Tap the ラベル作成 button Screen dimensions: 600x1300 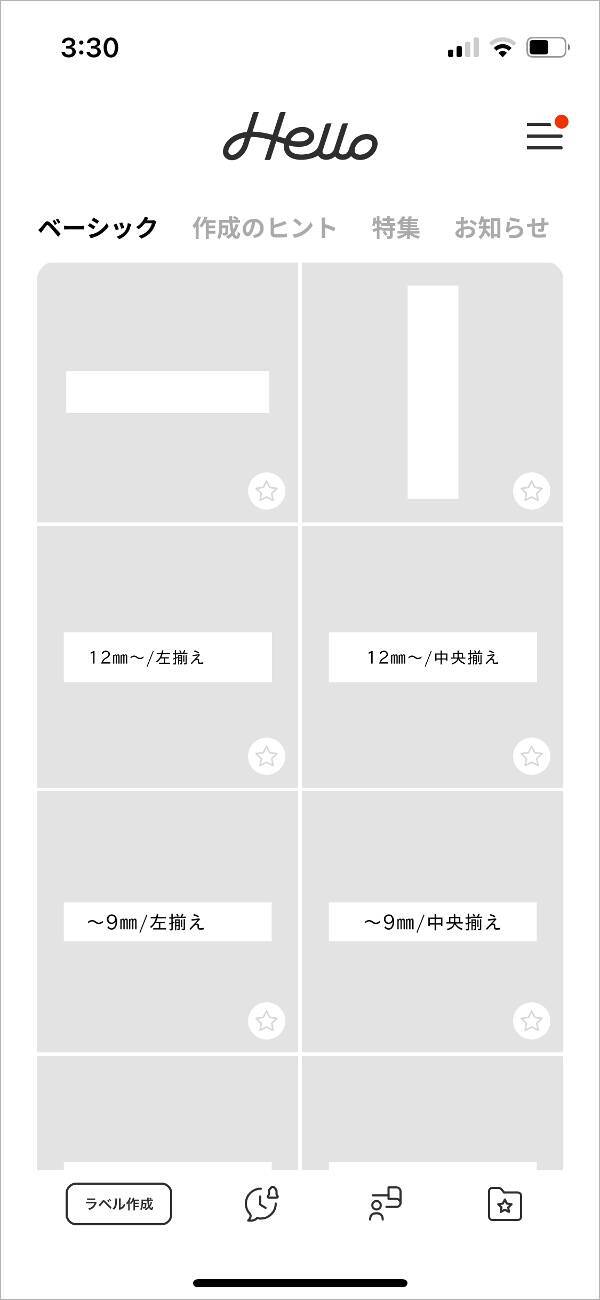(119, 1204)
